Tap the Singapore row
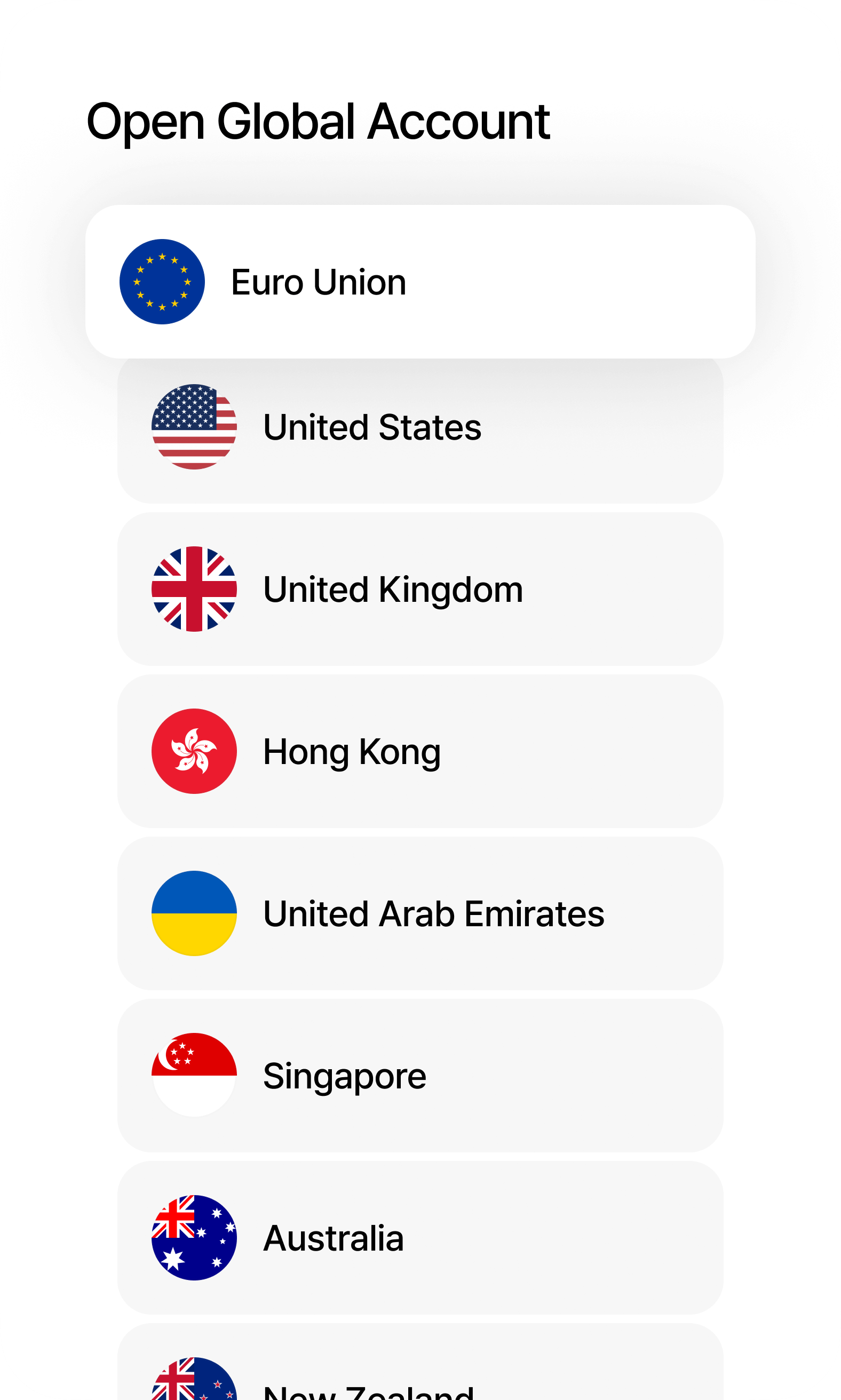Screen dimensions: 841x1400 (x=419, y=1075)
